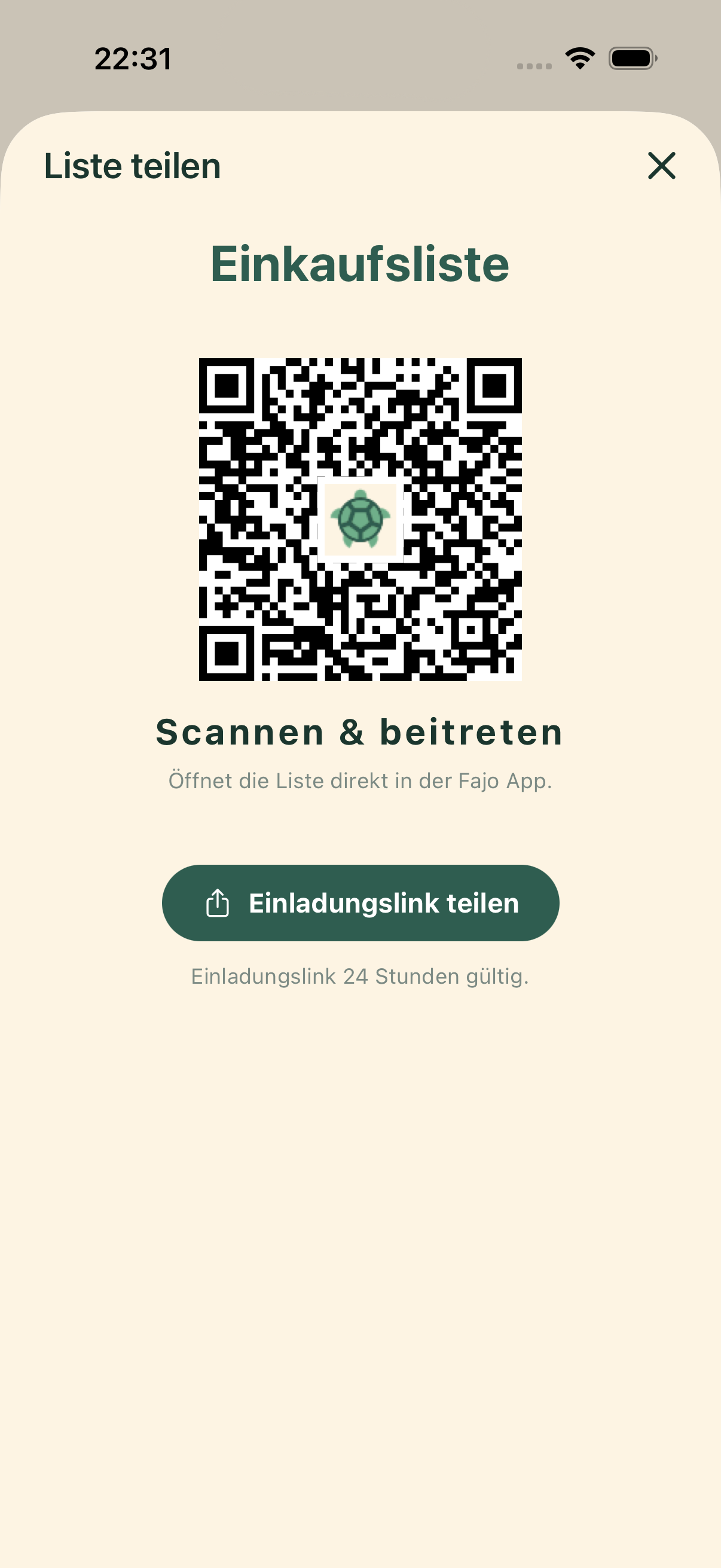Tap the clock showing 22:31

pyautogui.click(x=133, y=59)
